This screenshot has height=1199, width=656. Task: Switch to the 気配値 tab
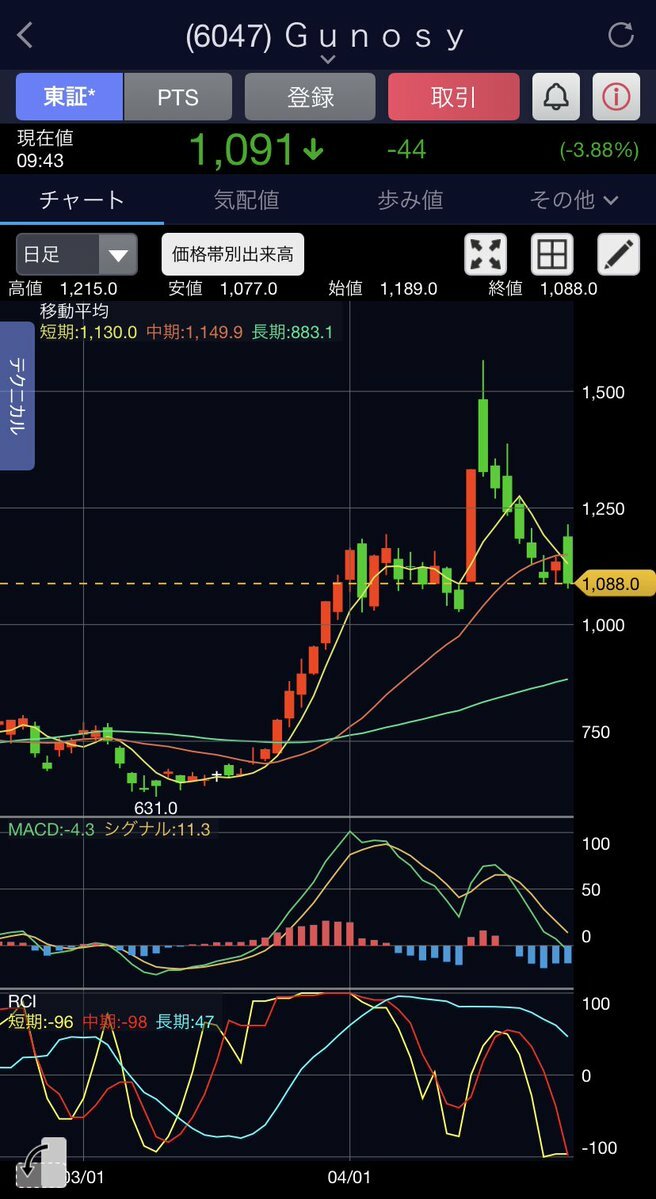click(x=246, y=200)
